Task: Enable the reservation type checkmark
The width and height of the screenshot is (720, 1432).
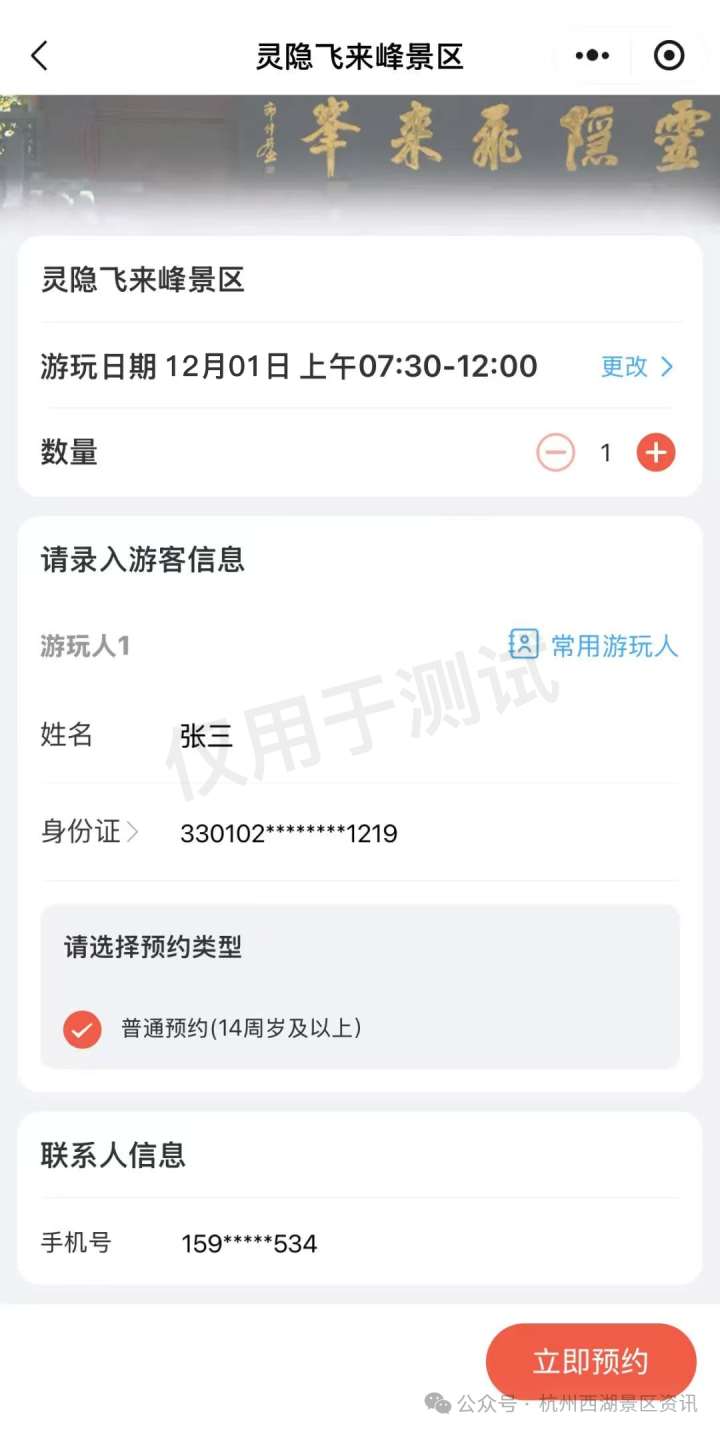Action: [x=83, y=1029]
